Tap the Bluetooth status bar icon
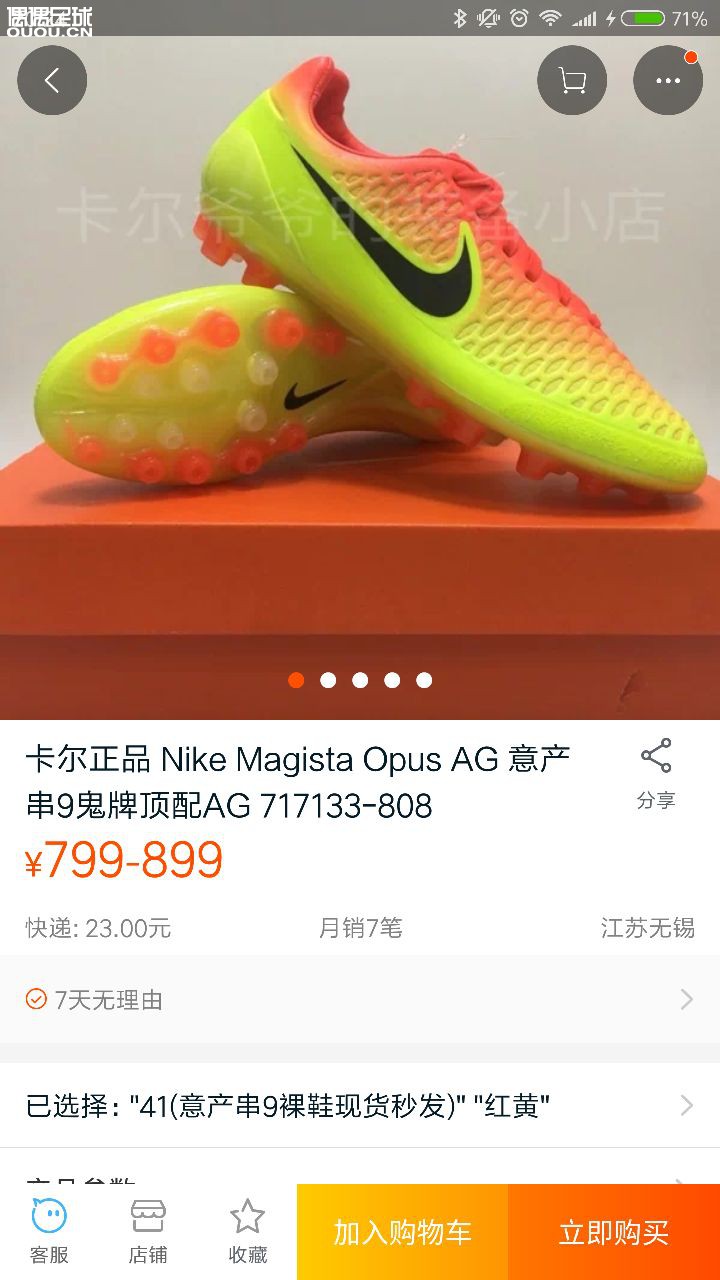This screenshot has height=1280, width=720. (x=459, y=16)
